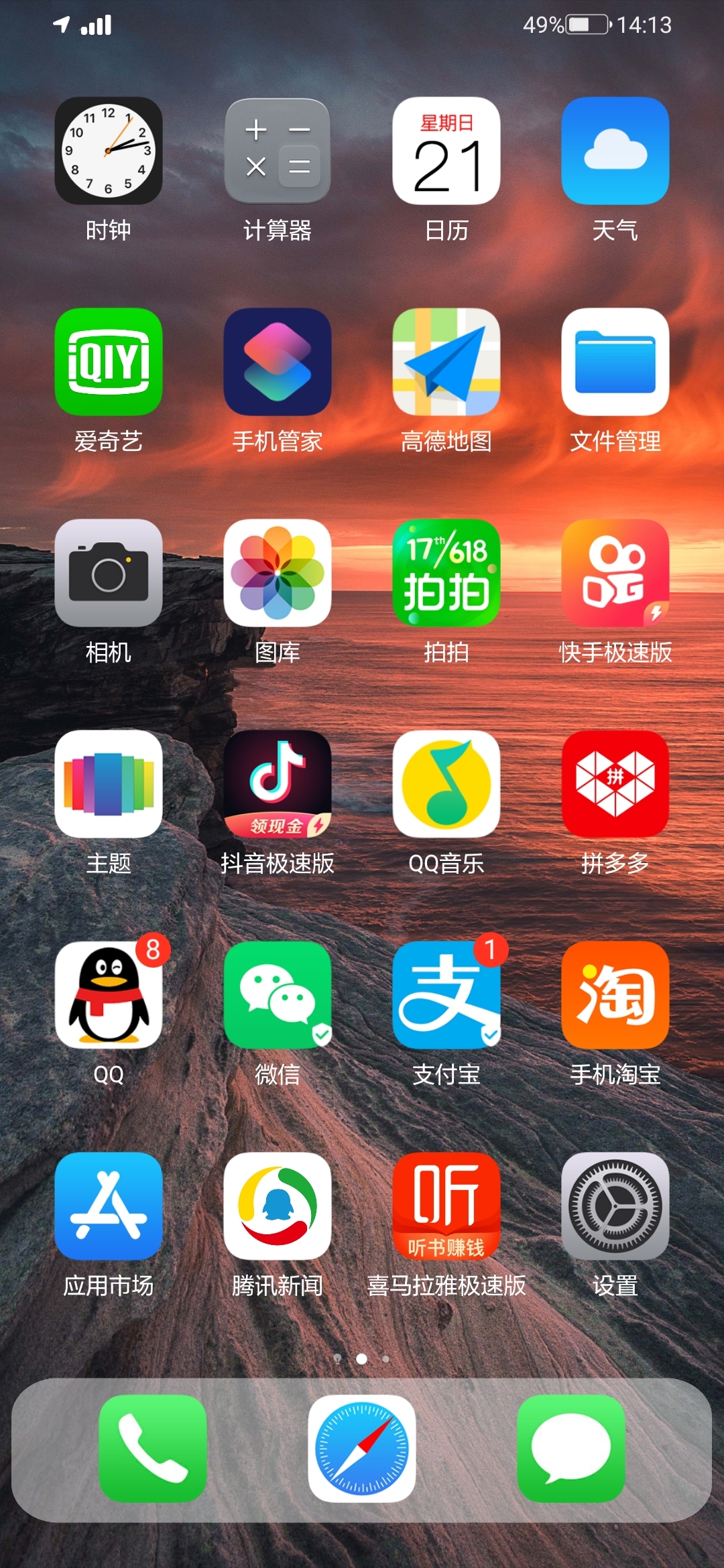This screenshot has height=1568, width=724.
Task: Open QQ with 8 unread notifications
Action: [x=109, y=996]
